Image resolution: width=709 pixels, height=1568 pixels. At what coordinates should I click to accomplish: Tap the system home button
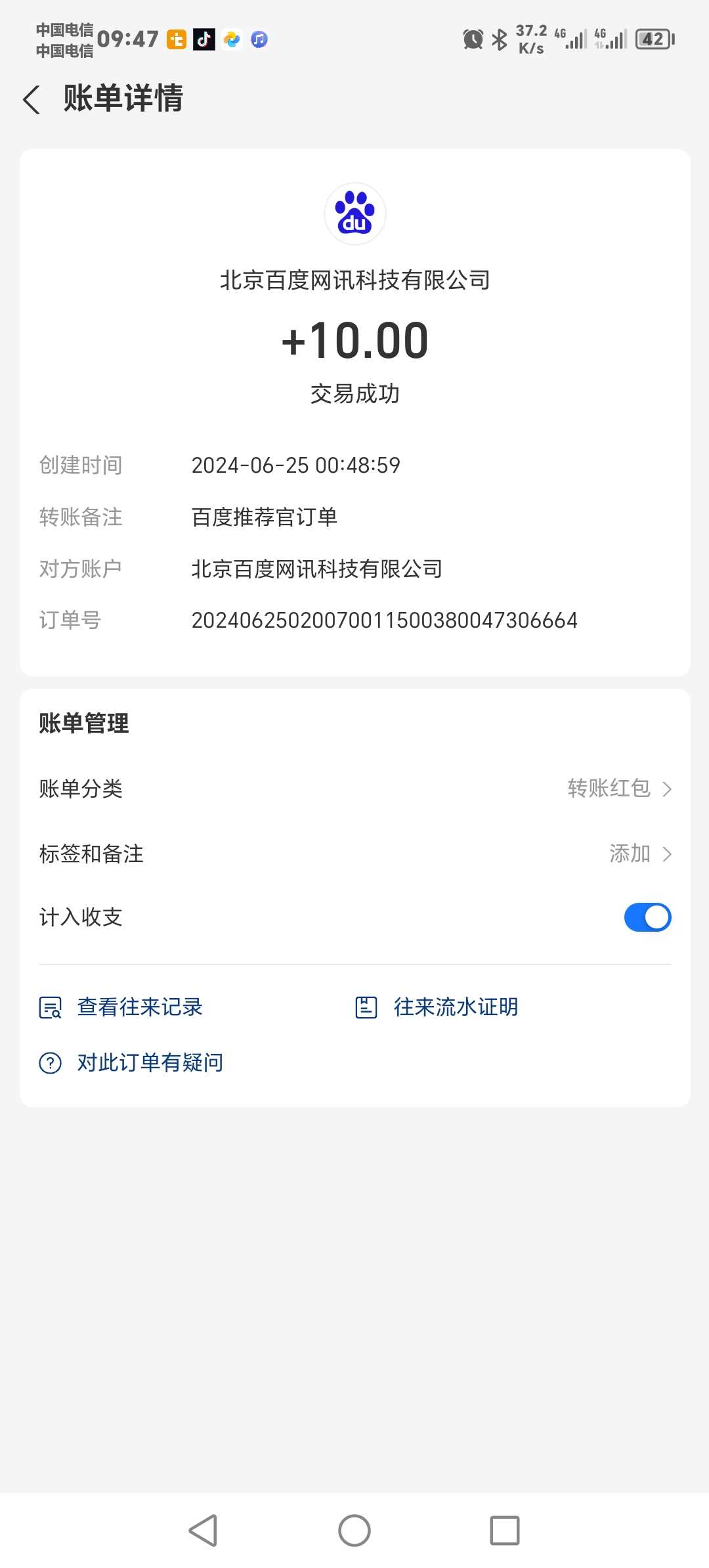tap(354, 1531)
